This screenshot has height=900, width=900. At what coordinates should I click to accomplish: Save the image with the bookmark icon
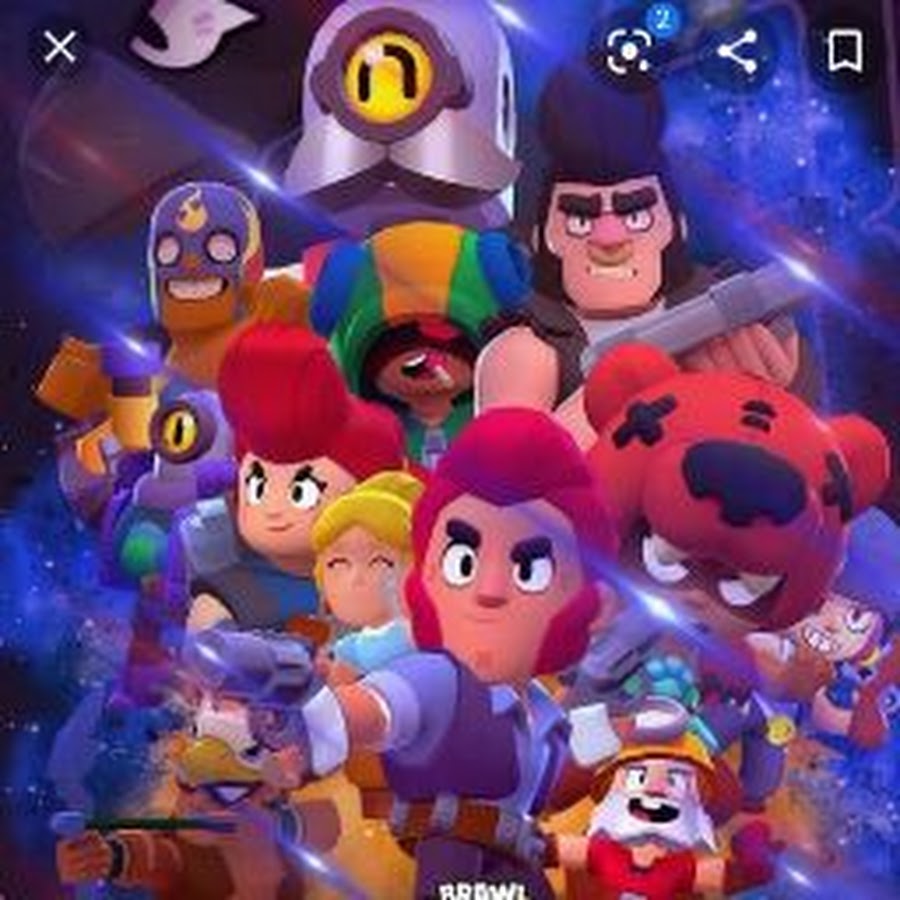click(x=845, y=50)
